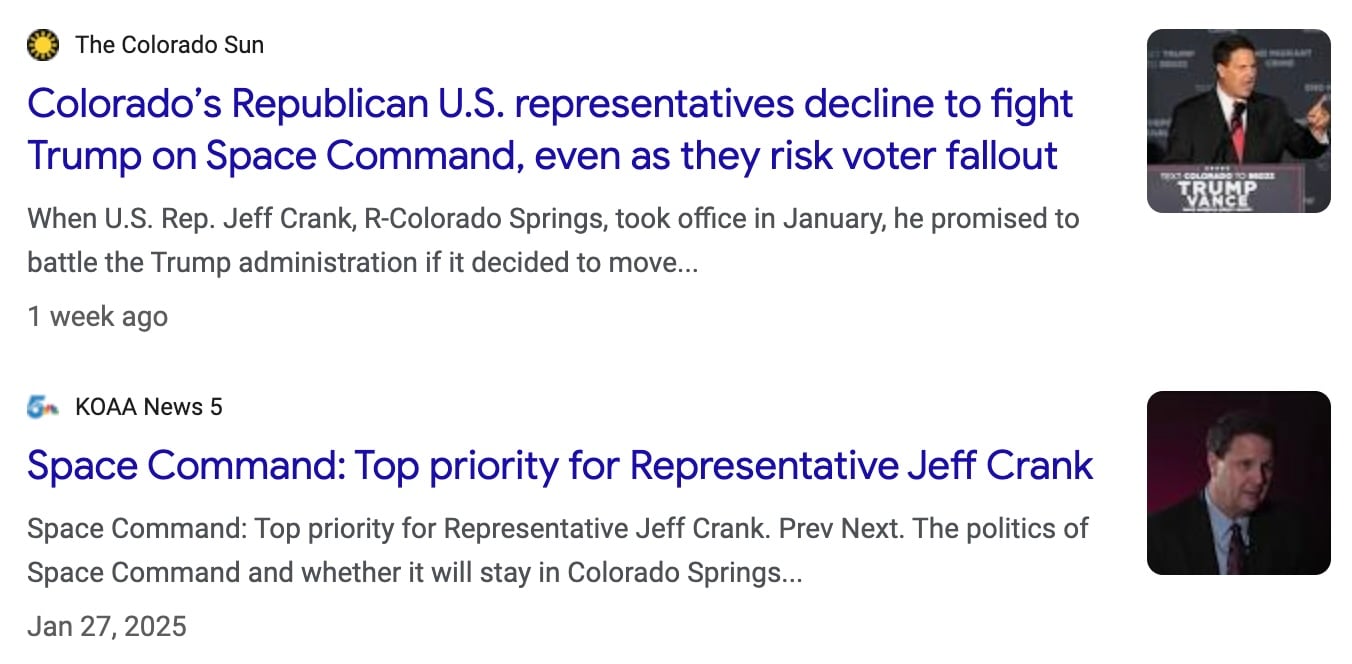Image resolution: width=1352 pixels, height=664 pixels.
Task: Tap the KOAA News 5 article thumbnail
Action: click(x=1238, y=483)
